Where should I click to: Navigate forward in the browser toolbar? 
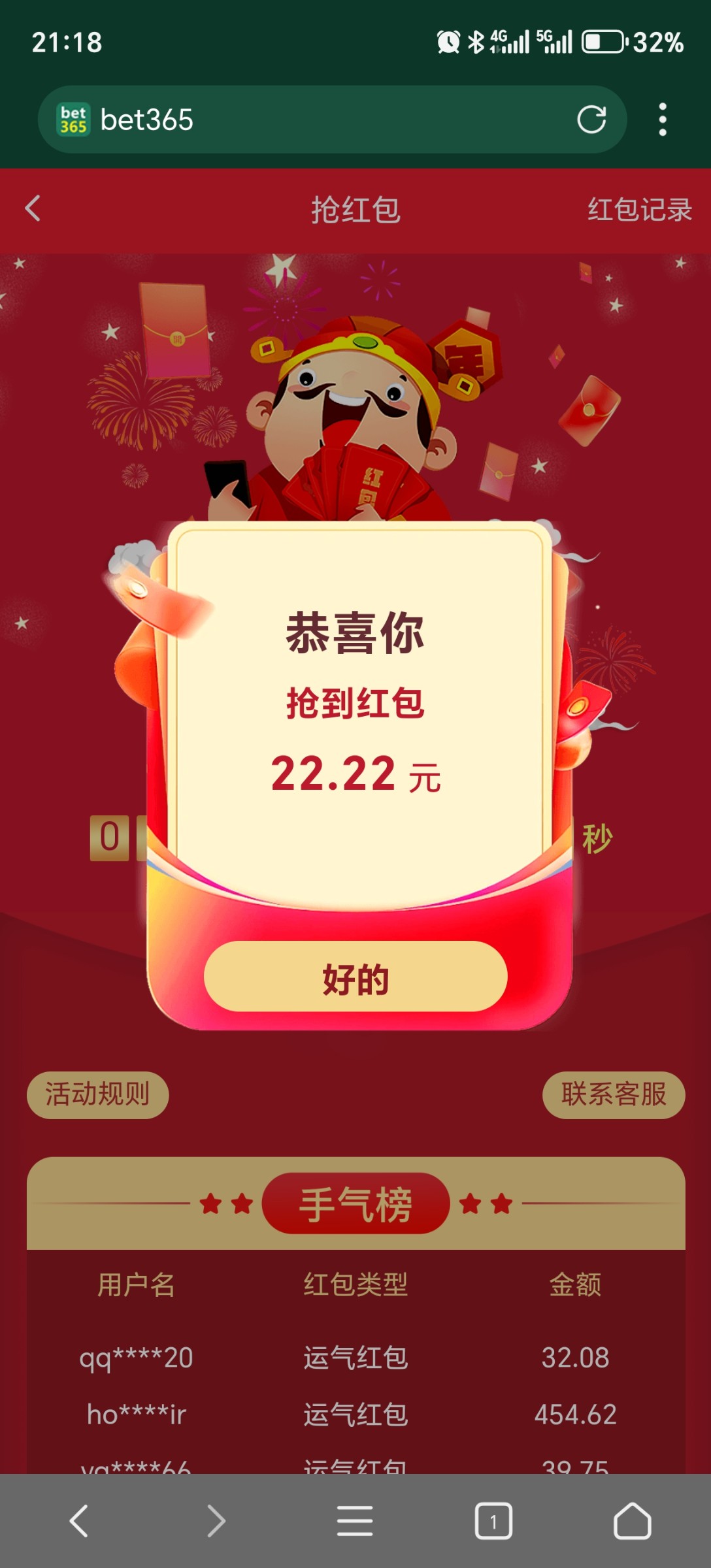click(x=216, y=1522)
